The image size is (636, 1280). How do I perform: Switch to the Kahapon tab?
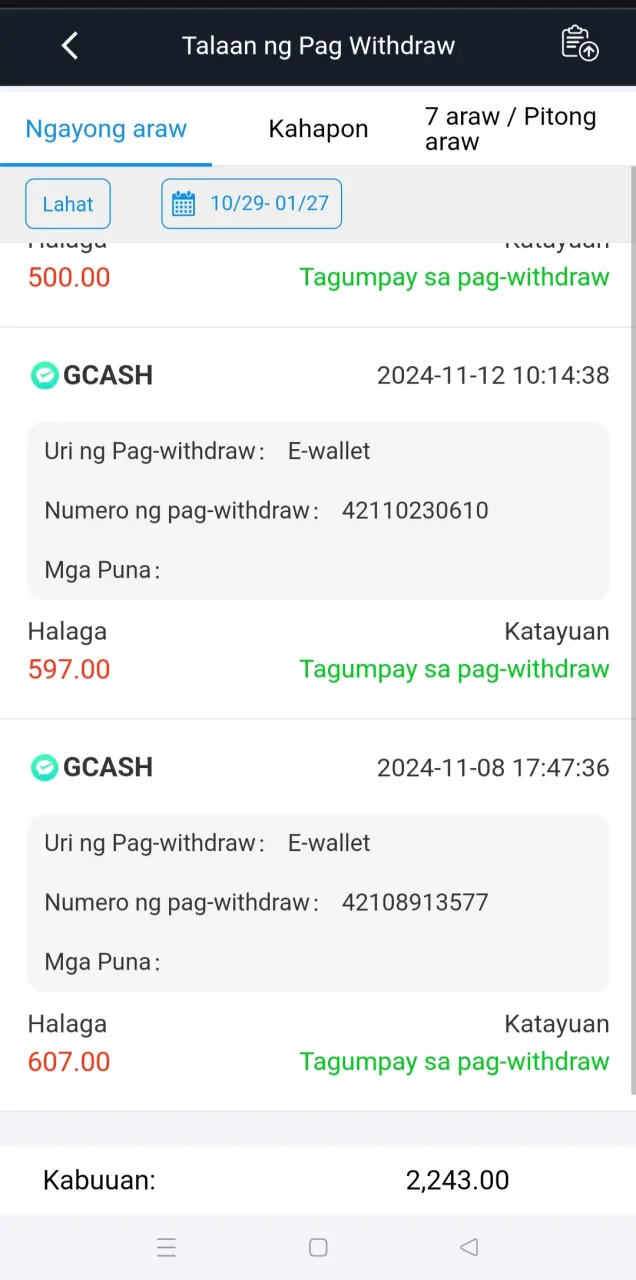pyautogui.click(x=318, y=129)
